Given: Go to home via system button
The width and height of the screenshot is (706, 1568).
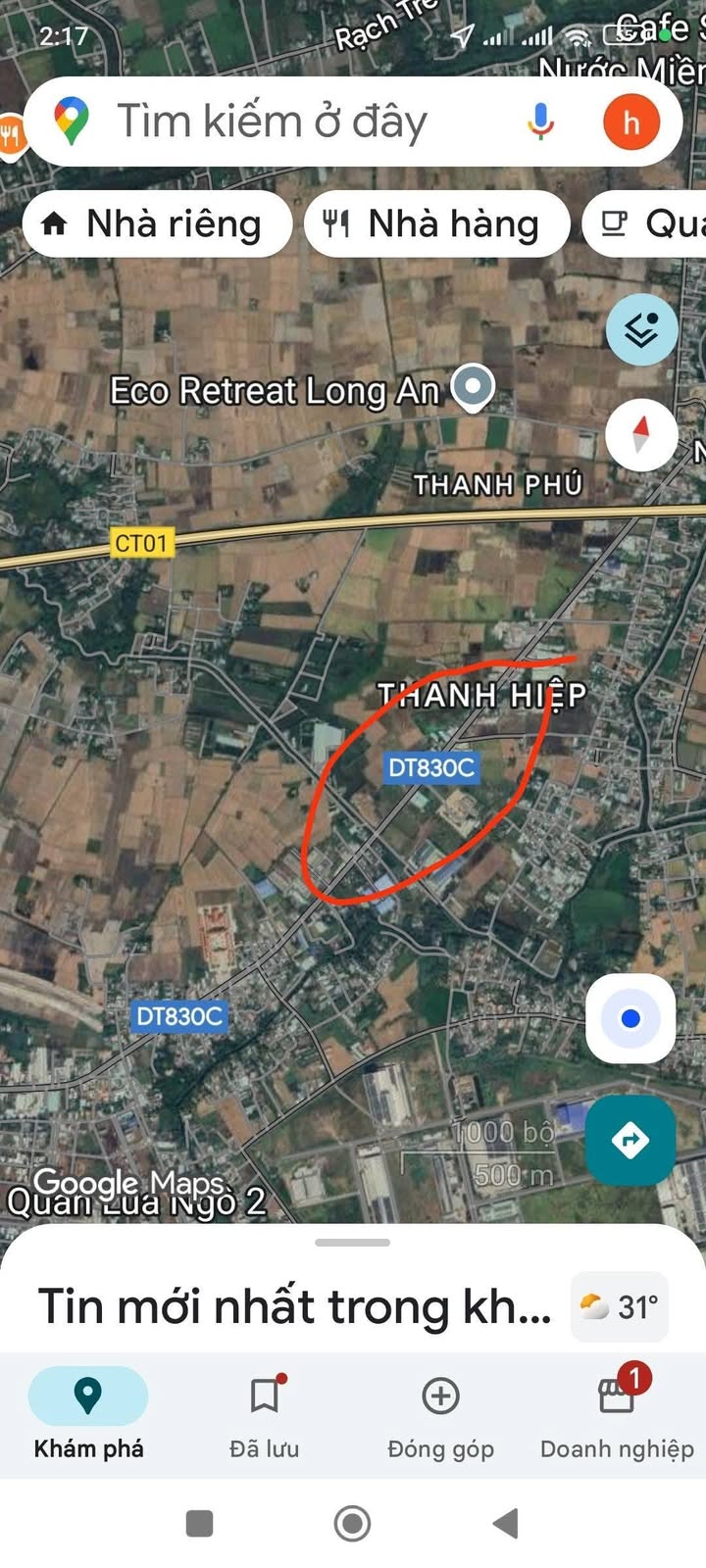Looking at the screenshot, I should tap(353, 1523).
